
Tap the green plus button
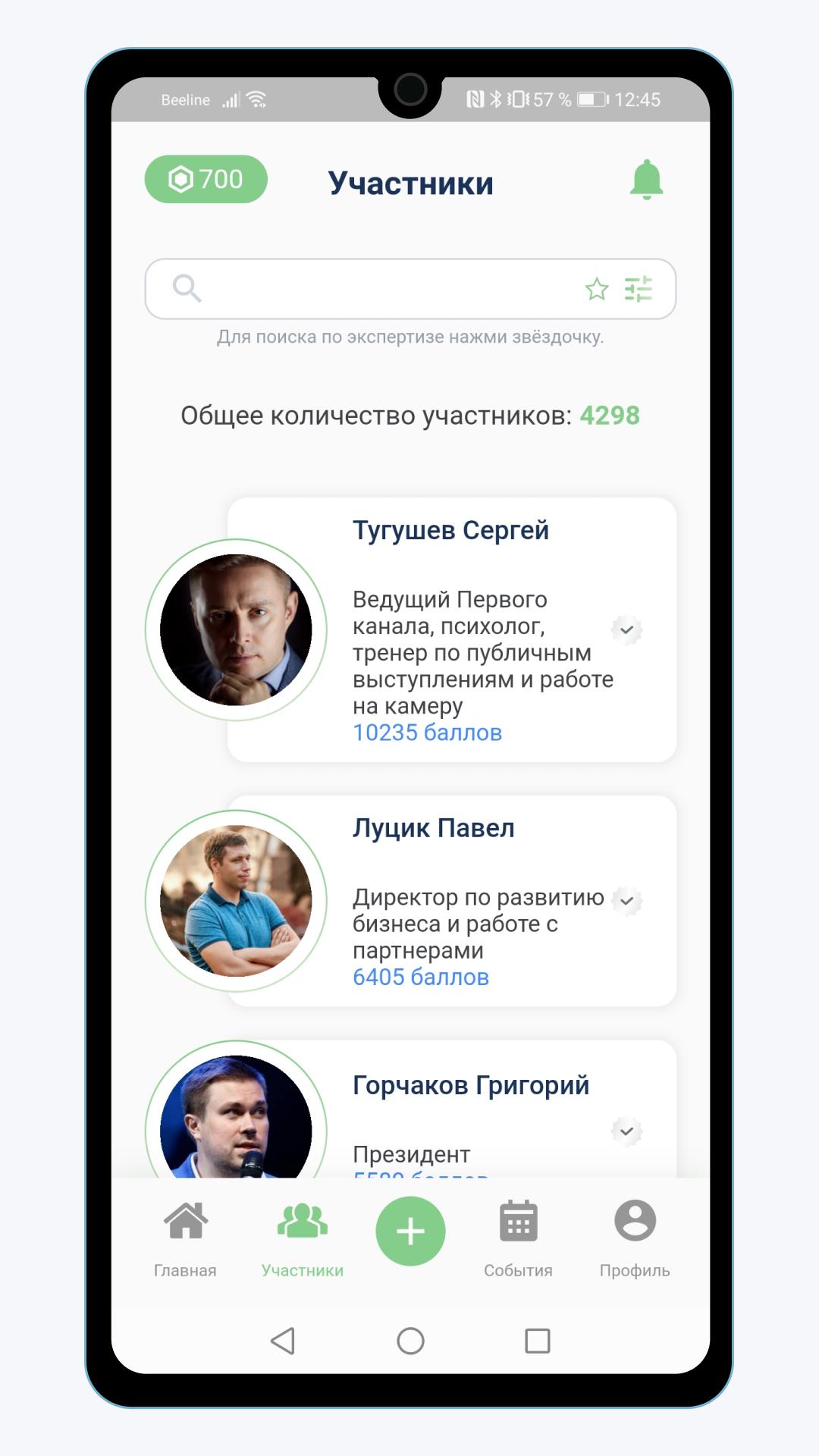(410, 1231)
